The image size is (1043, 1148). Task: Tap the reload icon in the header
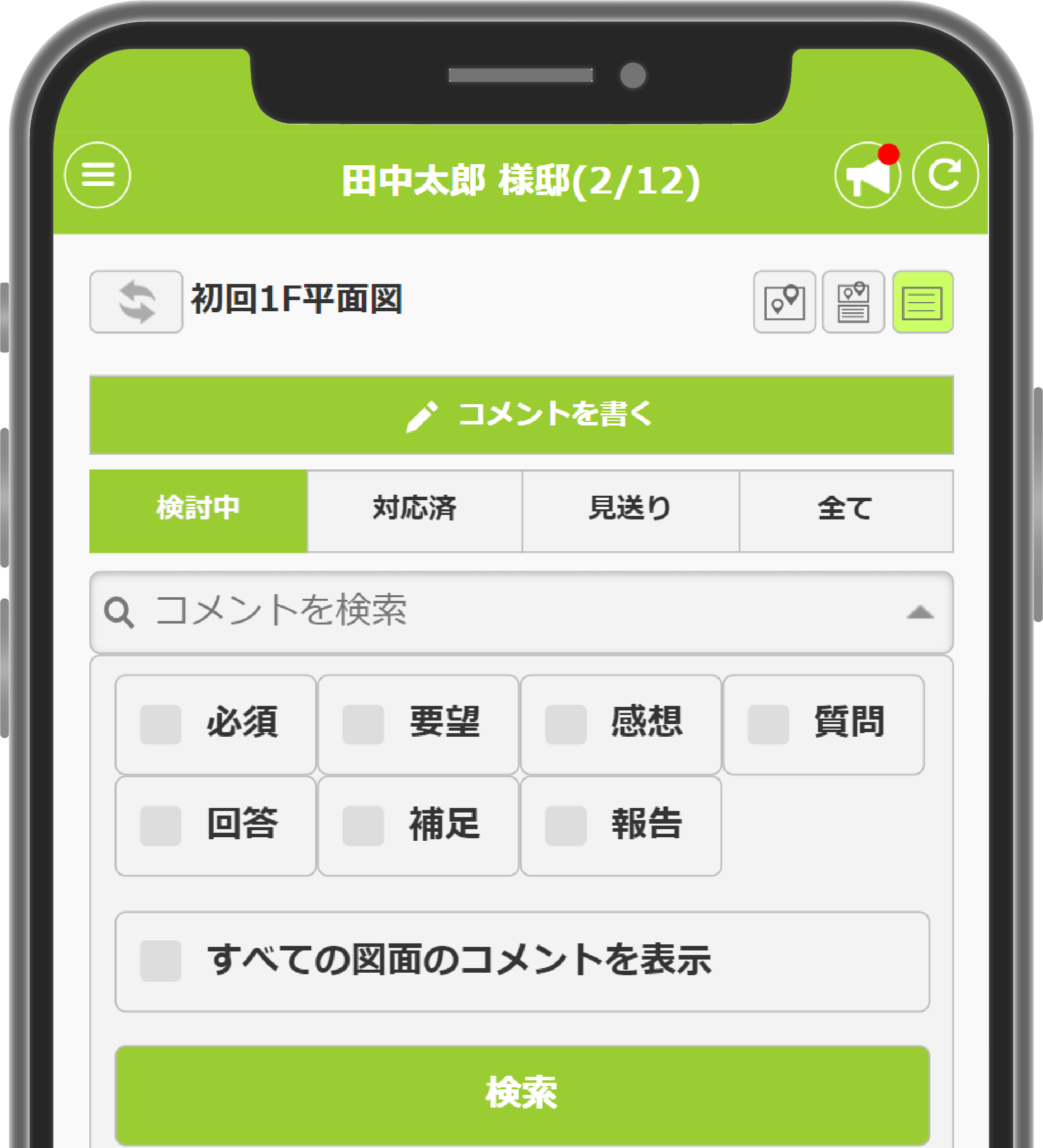tap(945, 175)
